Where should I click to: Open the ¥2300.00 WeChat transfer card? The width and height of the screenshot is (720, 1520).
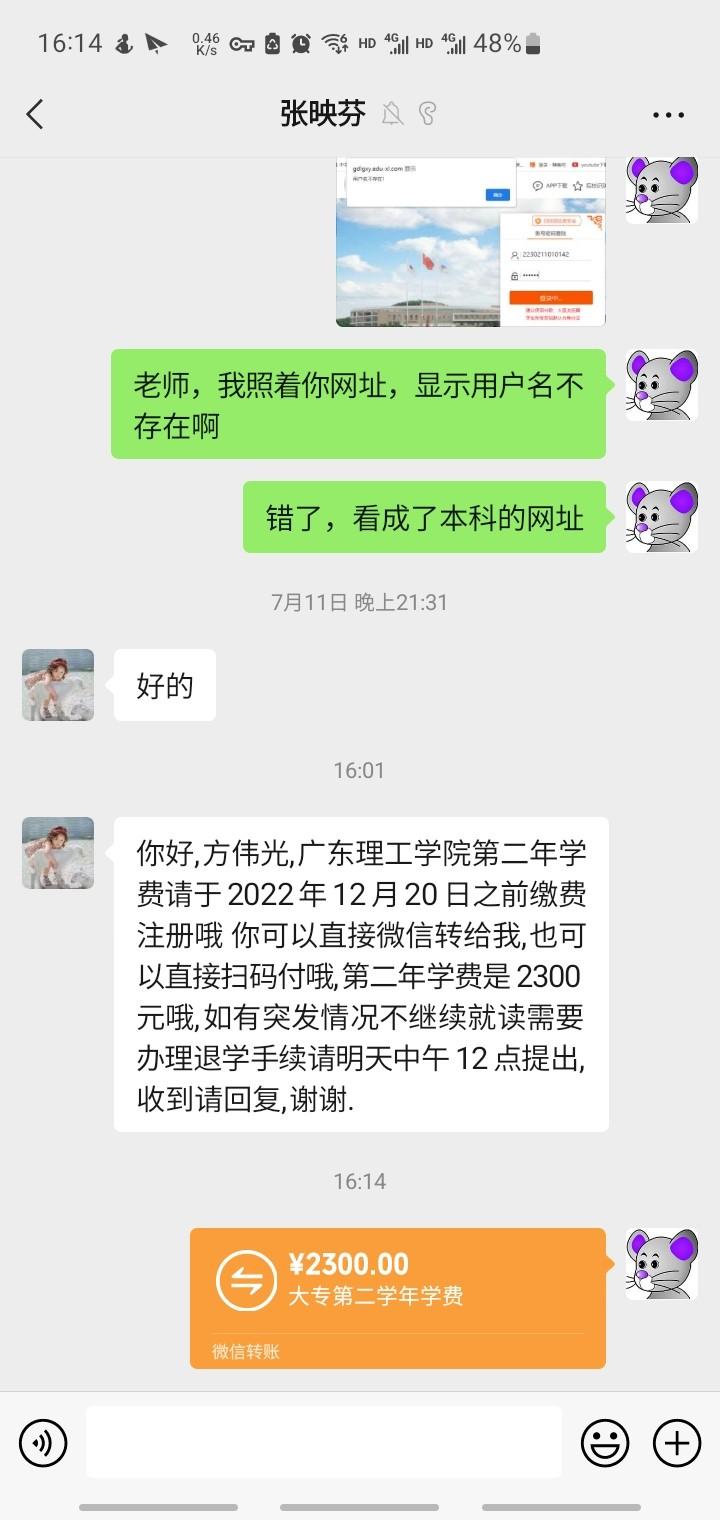tap(397, 1296)
